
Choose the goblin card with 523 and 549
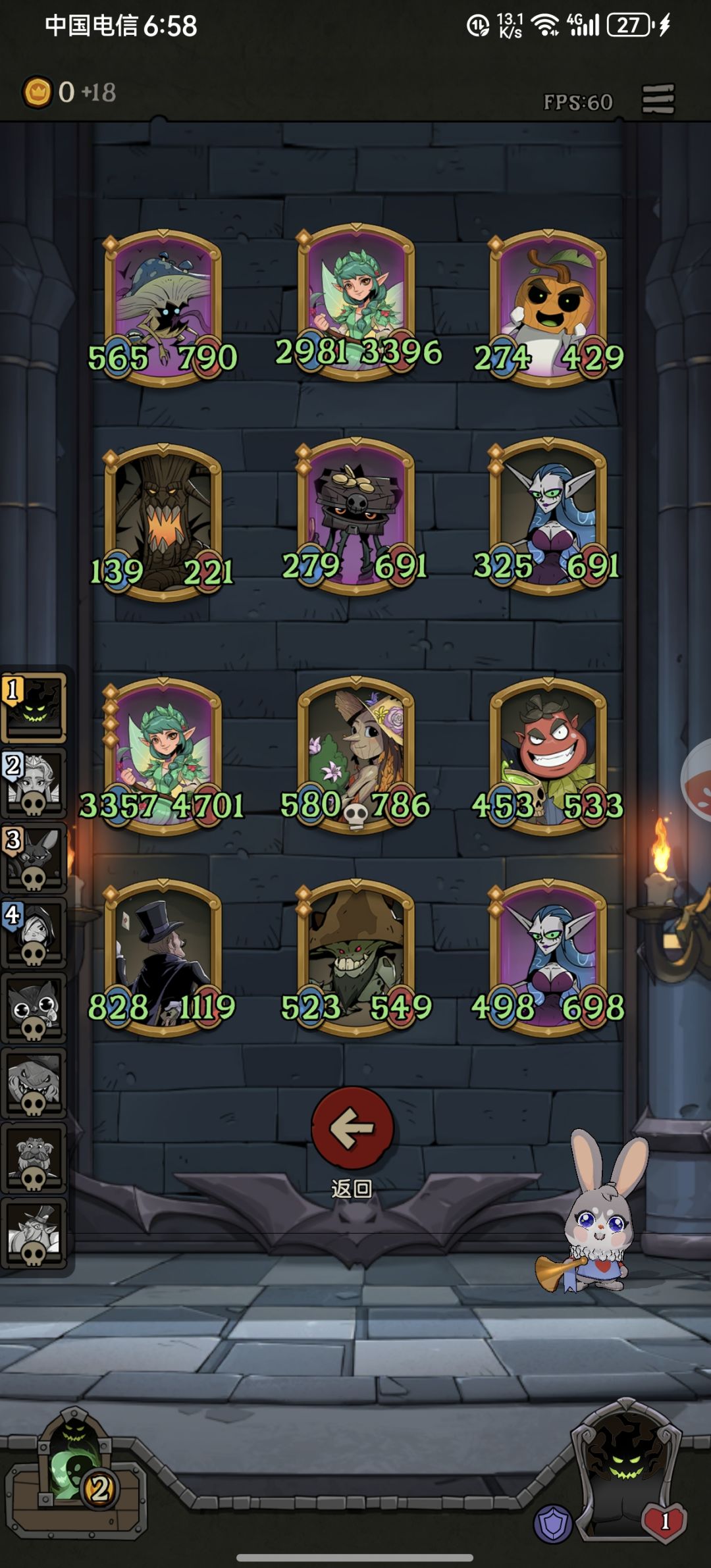pyautogui.click(x=356, y=958)
